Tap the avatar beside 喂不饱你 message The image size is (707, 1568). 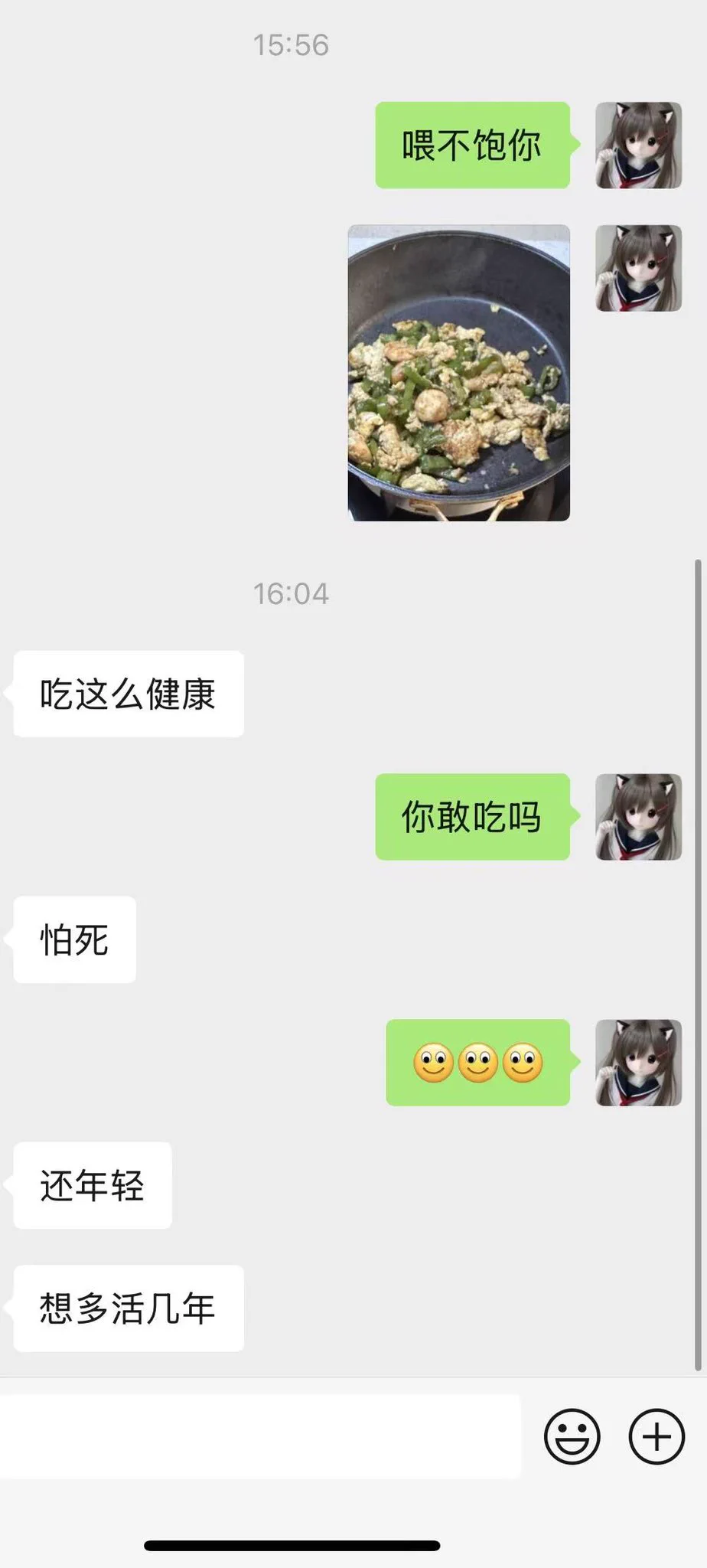pos(638,145)
